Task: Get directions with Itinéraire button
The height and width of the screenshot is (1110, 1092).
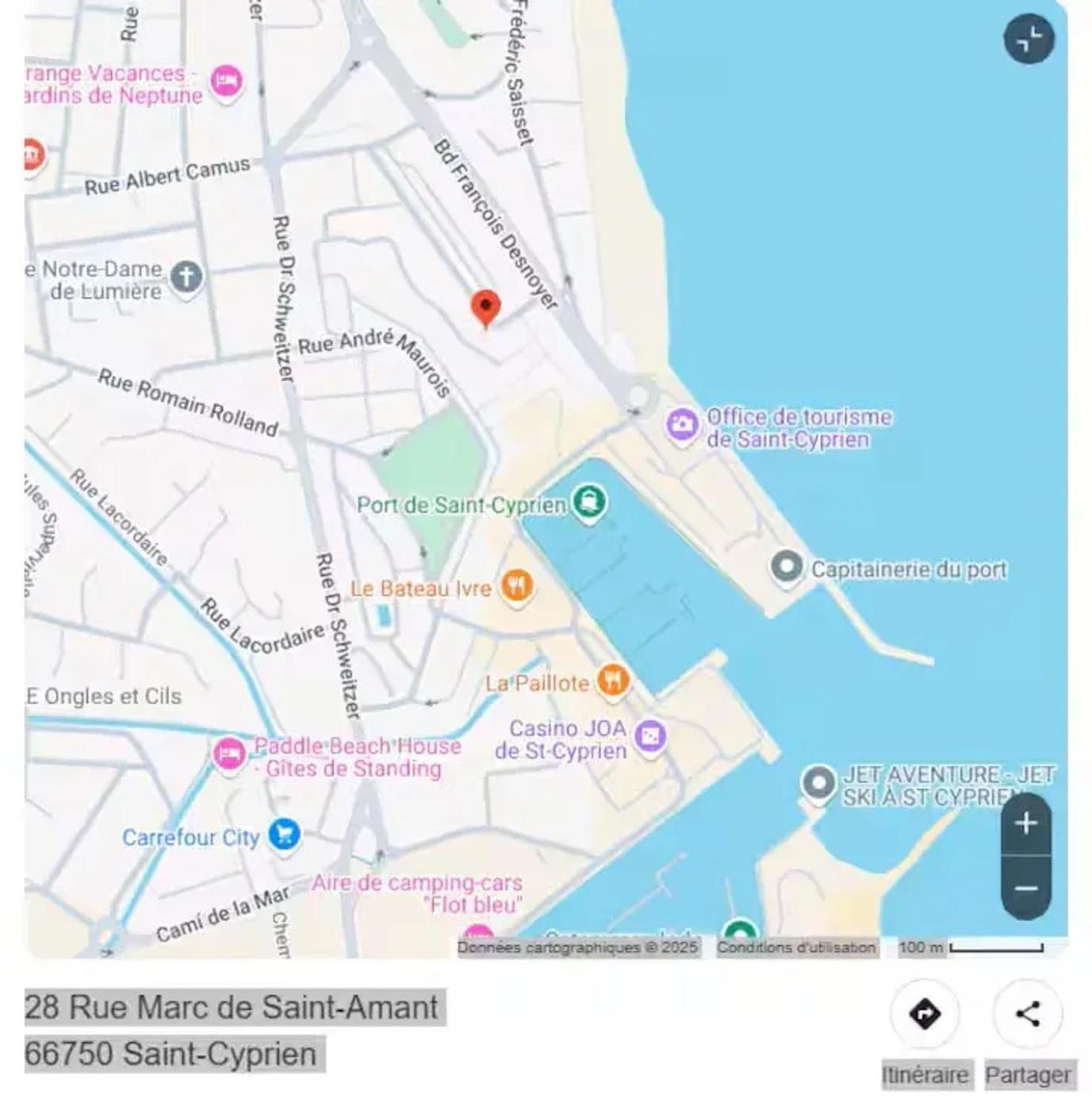Action: click(x=925, y=1014)
